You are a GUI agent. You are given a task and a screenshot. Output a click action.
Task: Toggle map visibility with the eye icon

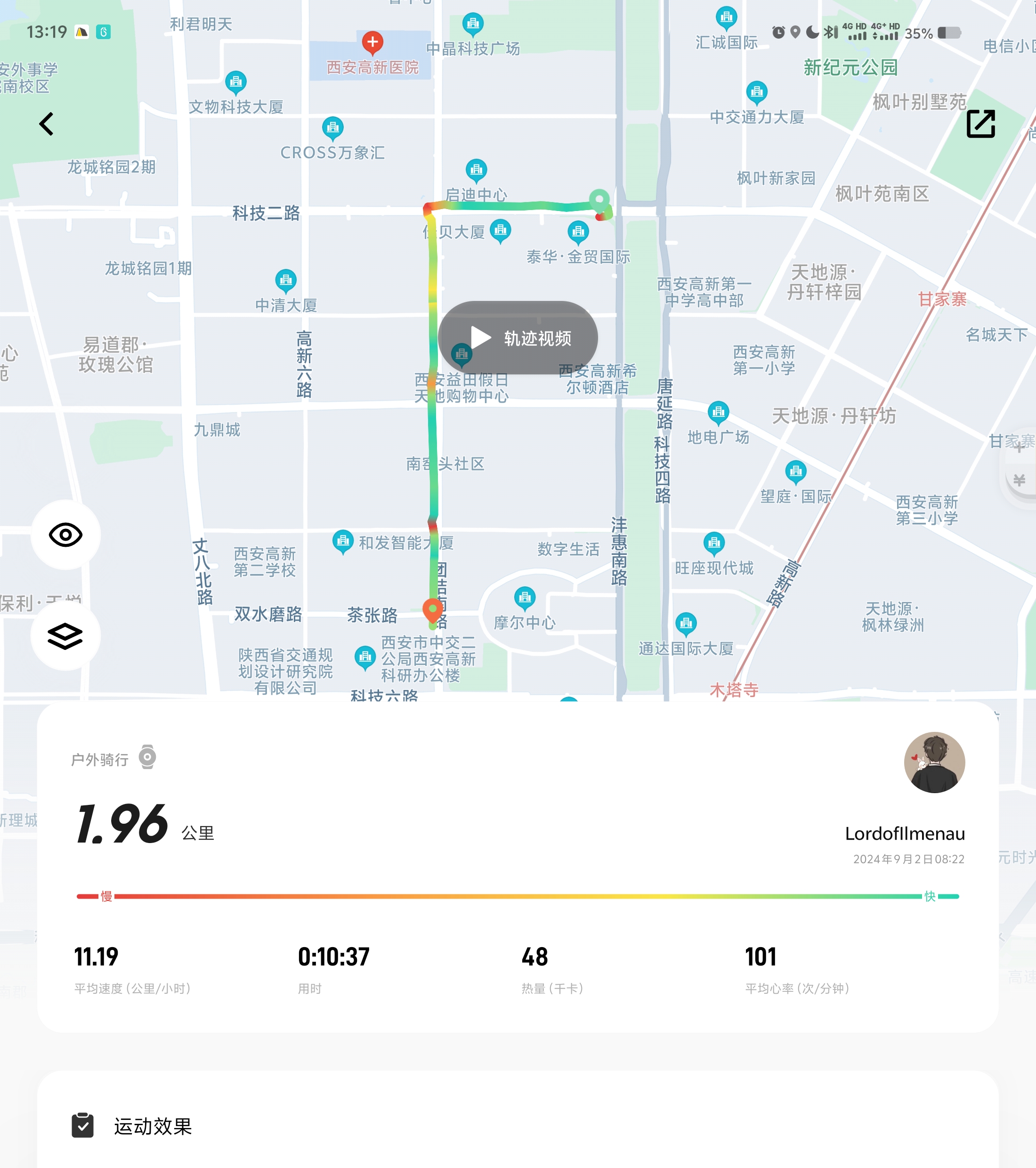tap(66, 535)
